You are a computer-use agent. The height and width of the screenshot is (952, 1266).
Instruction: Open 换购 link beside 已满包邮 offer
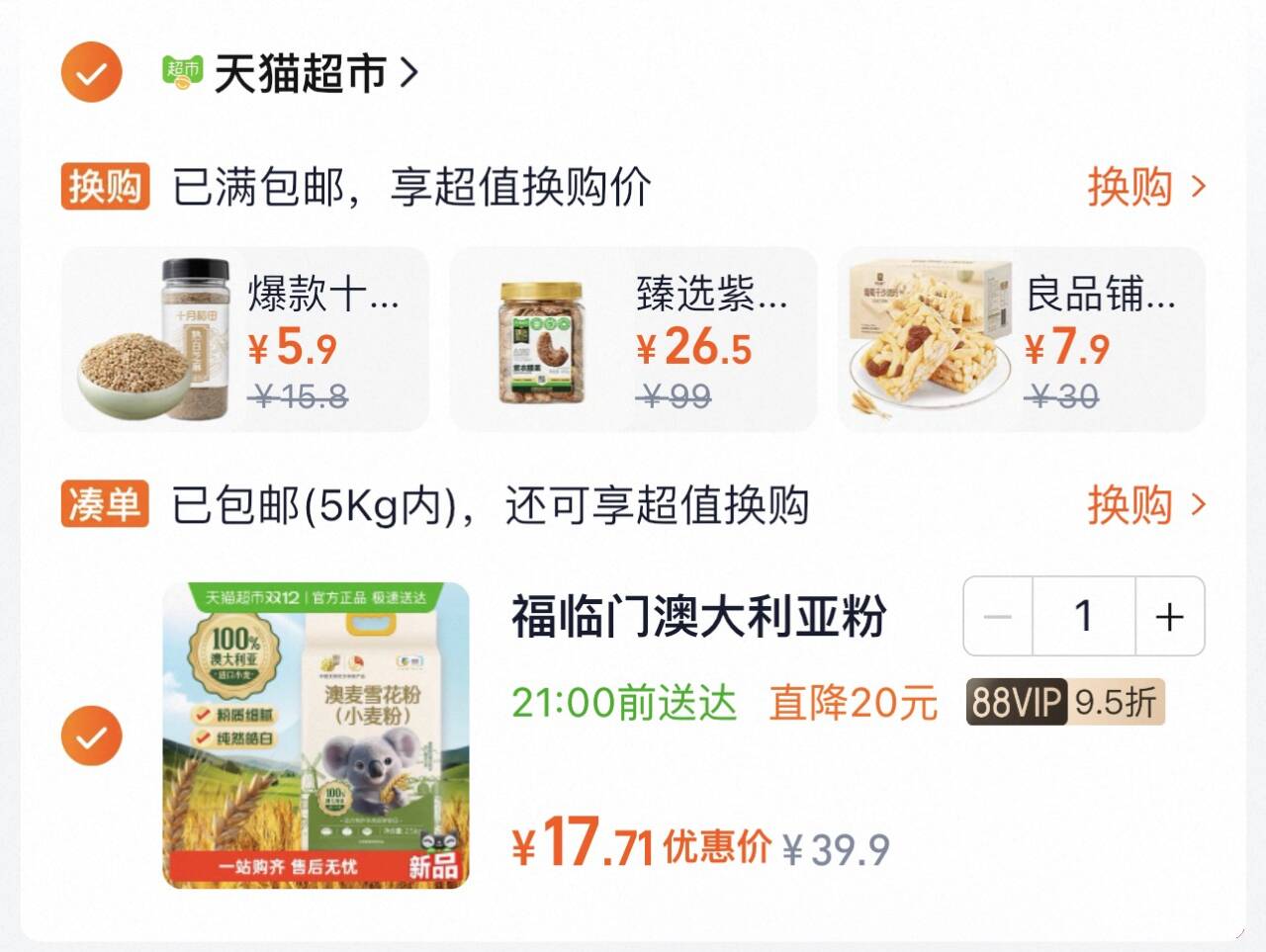1145,187
